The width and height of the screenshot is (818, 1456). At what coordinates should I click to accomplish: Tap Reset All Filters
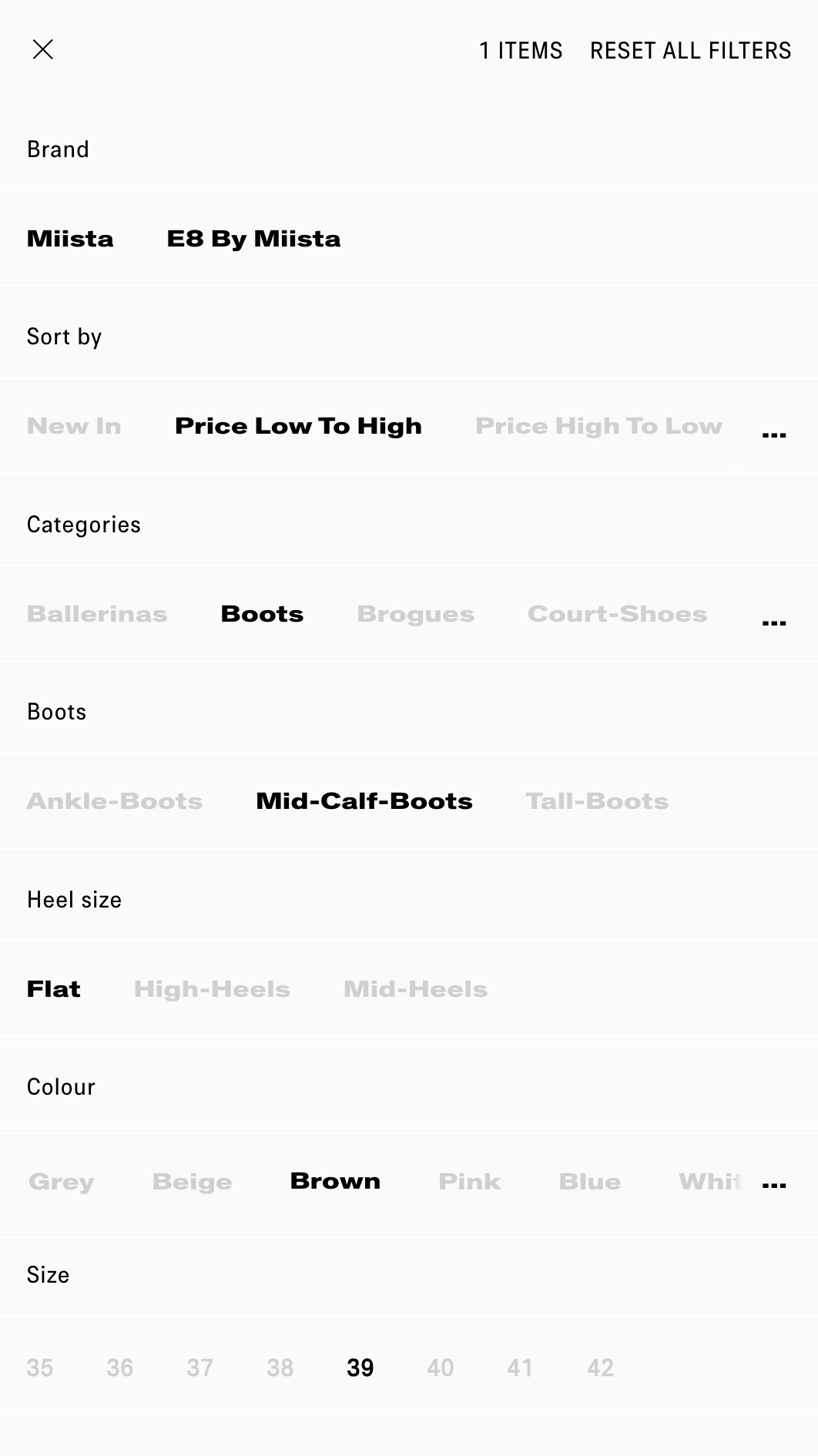[x=690, y=51]
